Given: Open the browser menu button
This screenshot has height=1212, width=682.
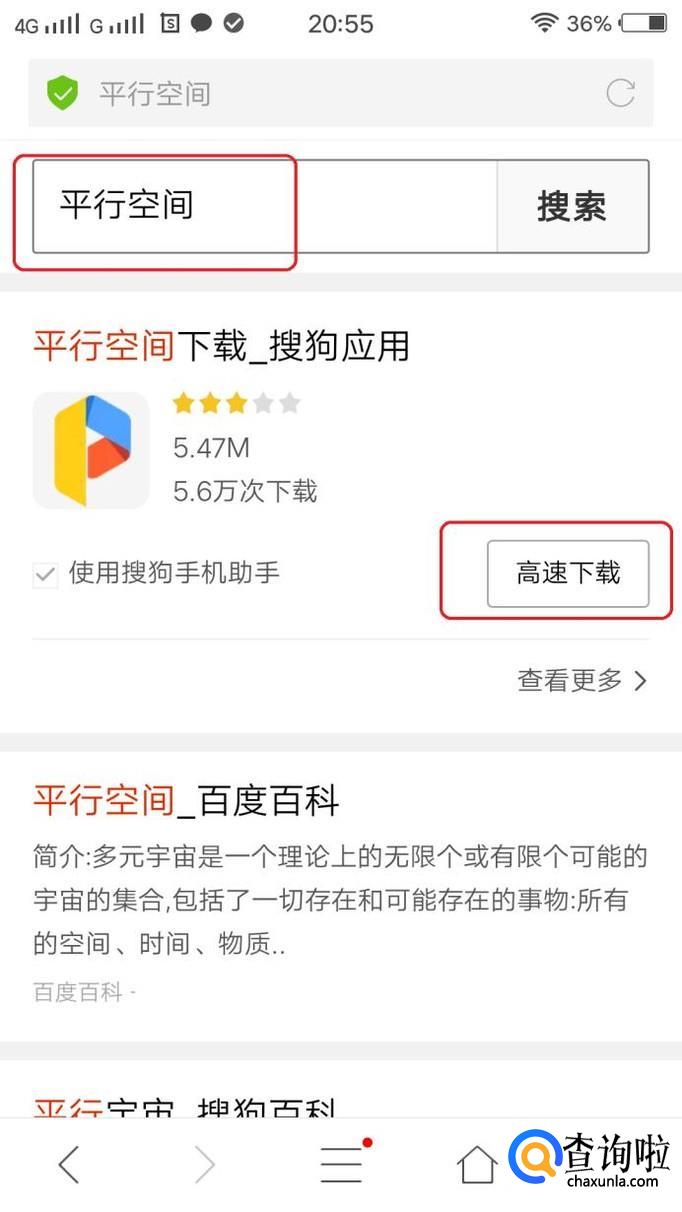Looking at the screenshot, I should 341,1165.
